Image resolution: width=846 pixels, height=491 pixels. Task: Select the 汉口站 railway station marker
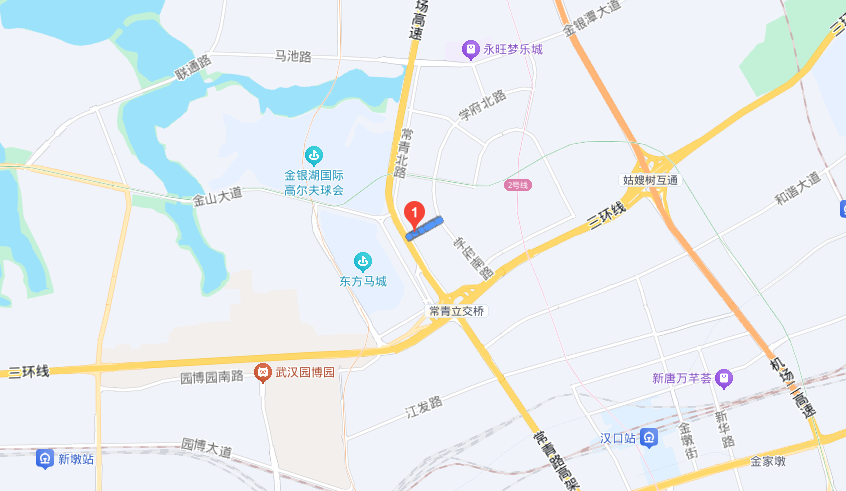649,438
